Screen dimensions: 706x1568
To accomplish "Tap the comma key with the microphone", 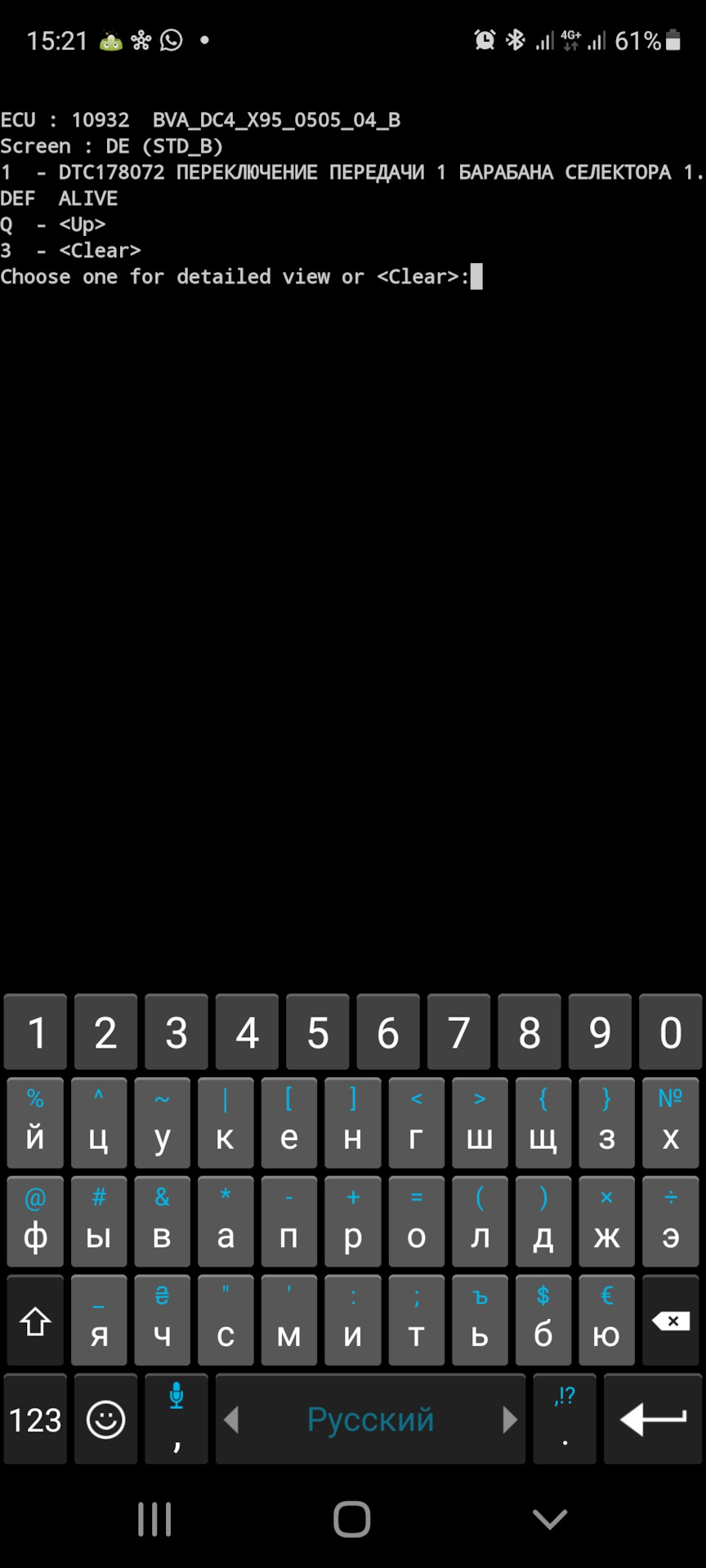I will point(176,1419).
